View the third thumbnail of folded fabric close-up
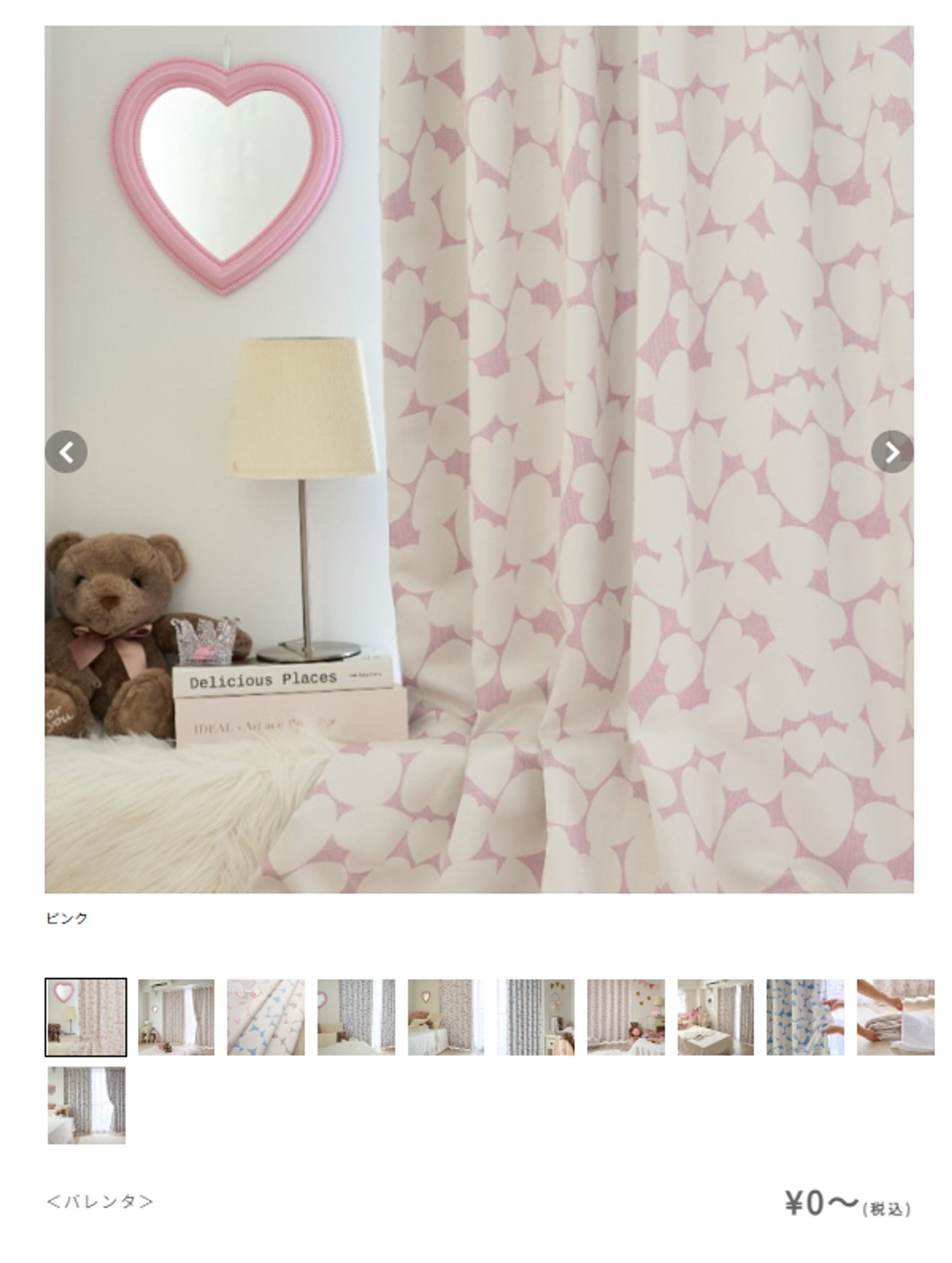The image size is (952, 1263). click(x=266, y=1017)
